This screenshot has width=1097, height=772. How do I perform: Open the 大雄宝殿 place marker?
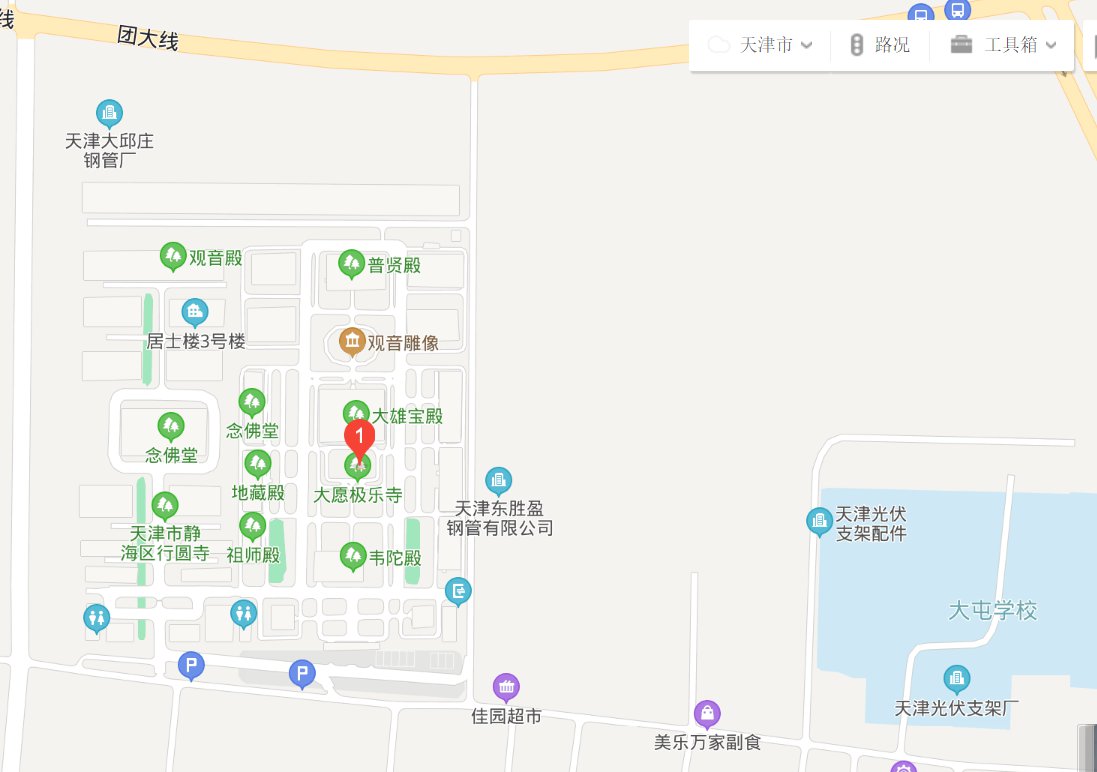pos(356,413)
